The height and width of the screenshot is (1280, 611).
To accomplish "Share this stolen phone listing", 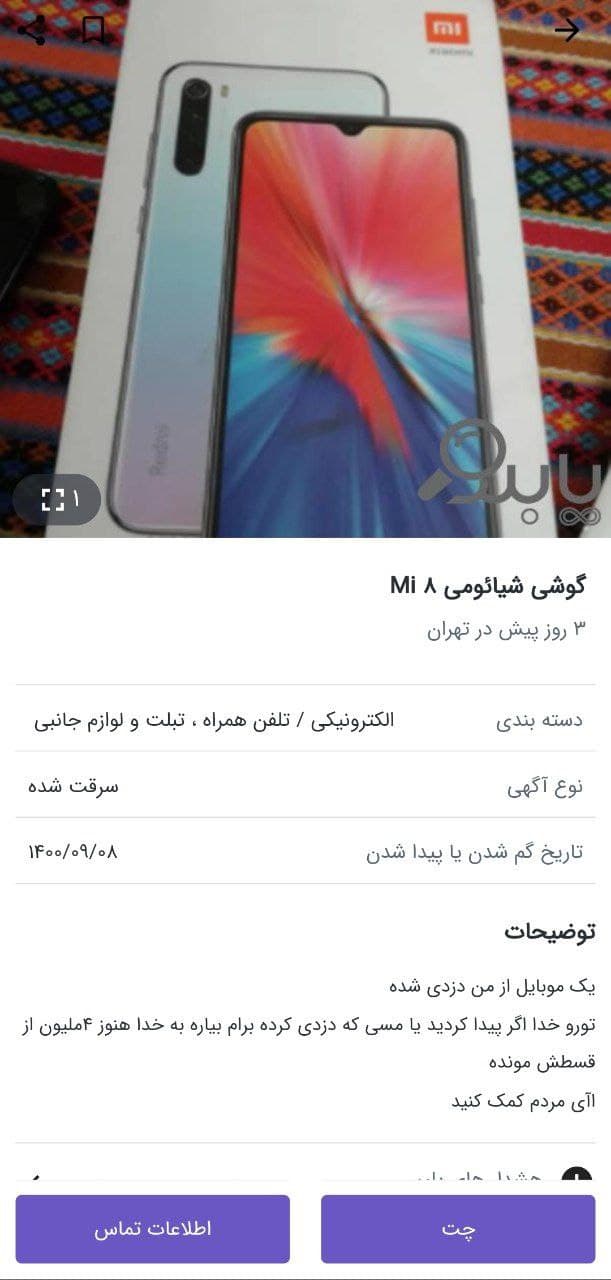I will pyautogui.click(x=32, y=30).
